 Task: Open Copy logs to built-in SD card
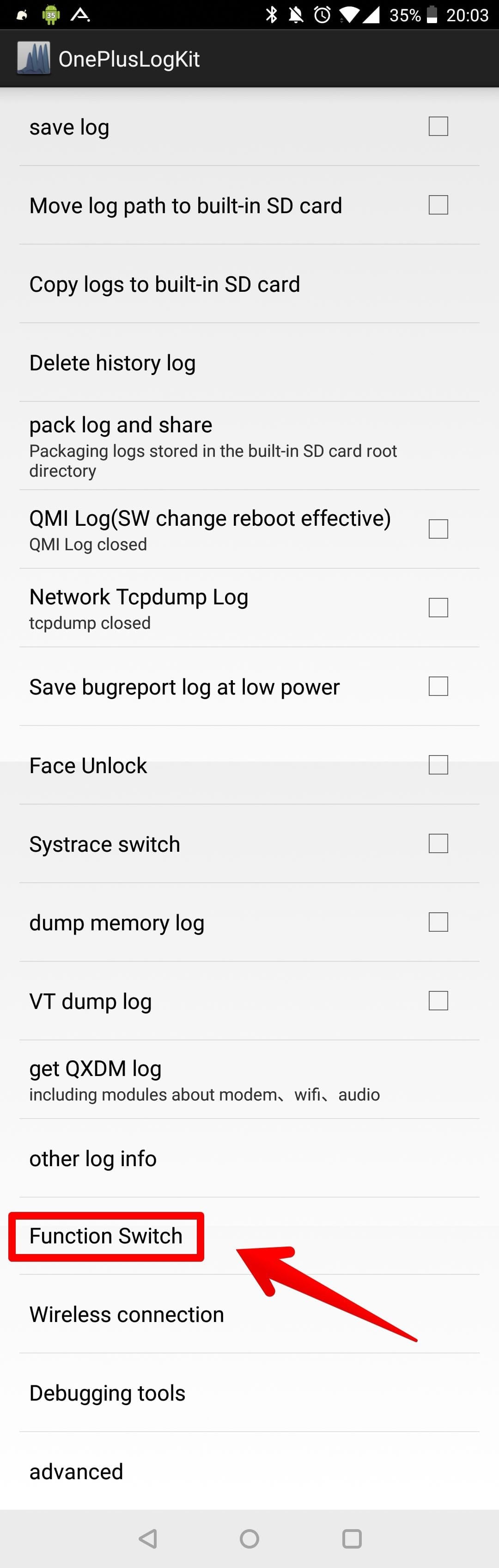(164, 284)
